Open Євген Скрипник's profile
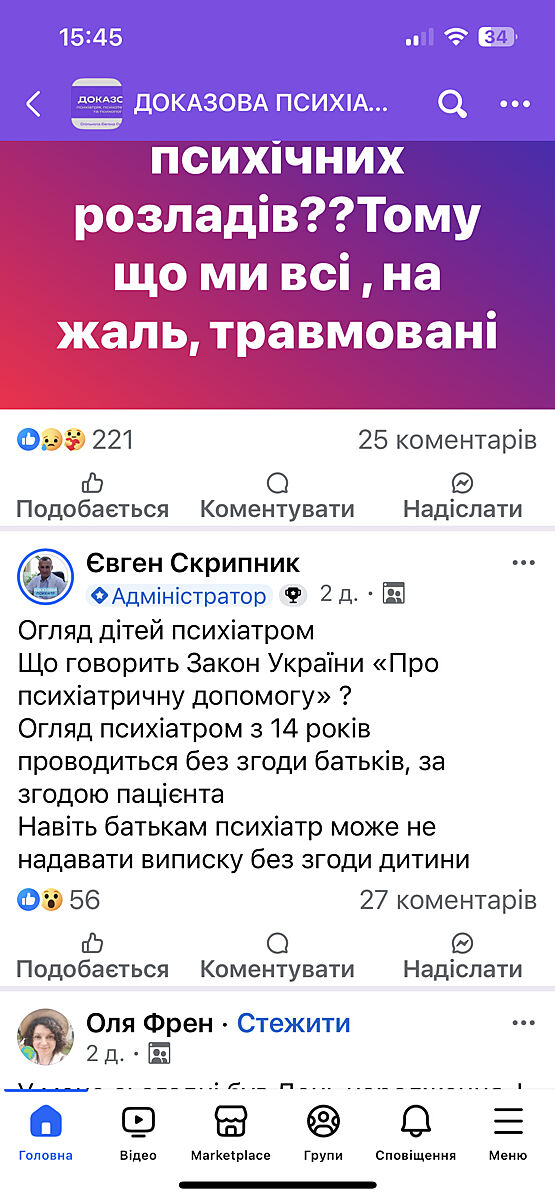Image resolution: width=555 pixels, height=1200 pixels. click(193, 563)
